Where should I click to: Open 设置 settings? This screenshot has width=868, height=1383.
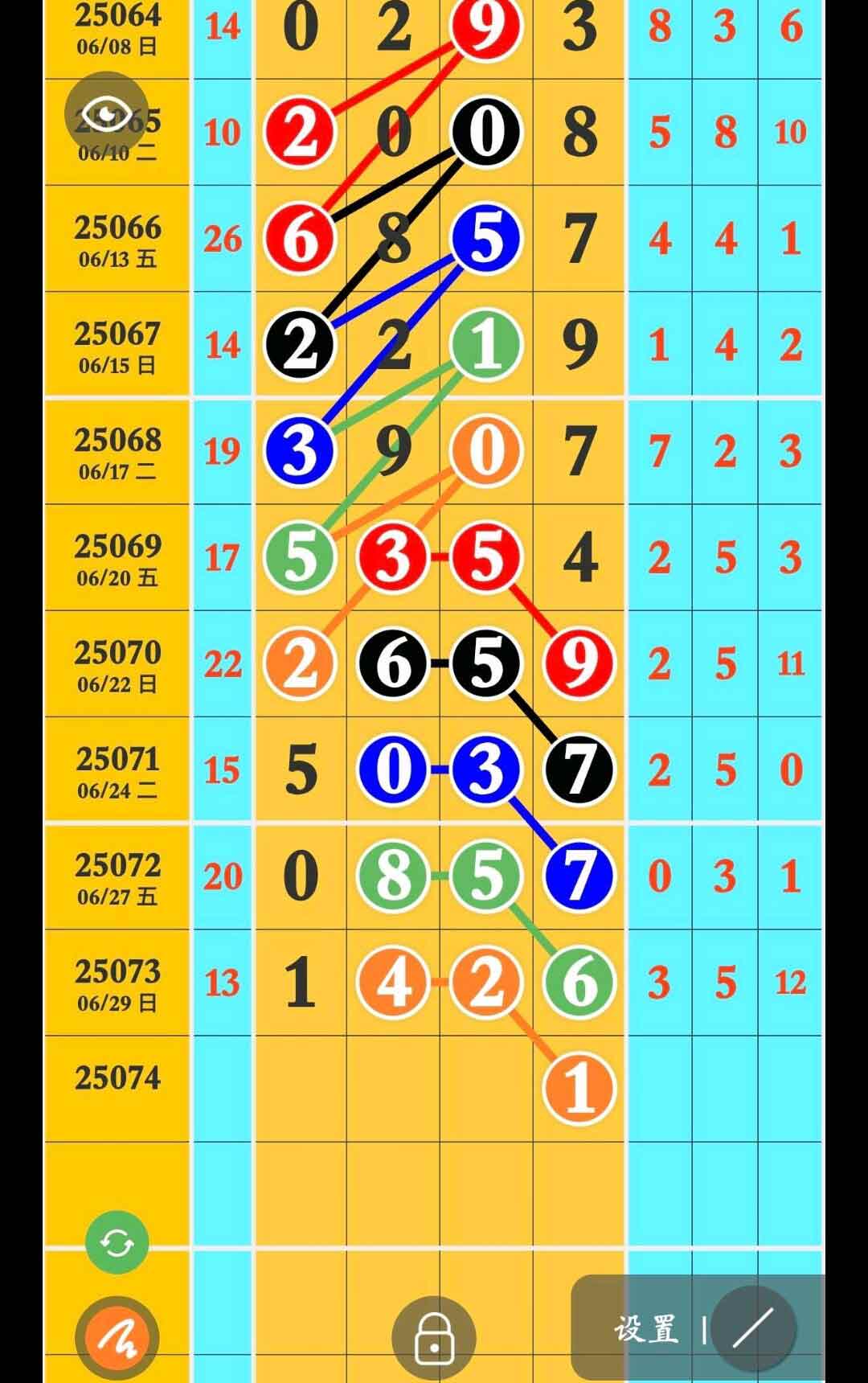coord(645,1329)
